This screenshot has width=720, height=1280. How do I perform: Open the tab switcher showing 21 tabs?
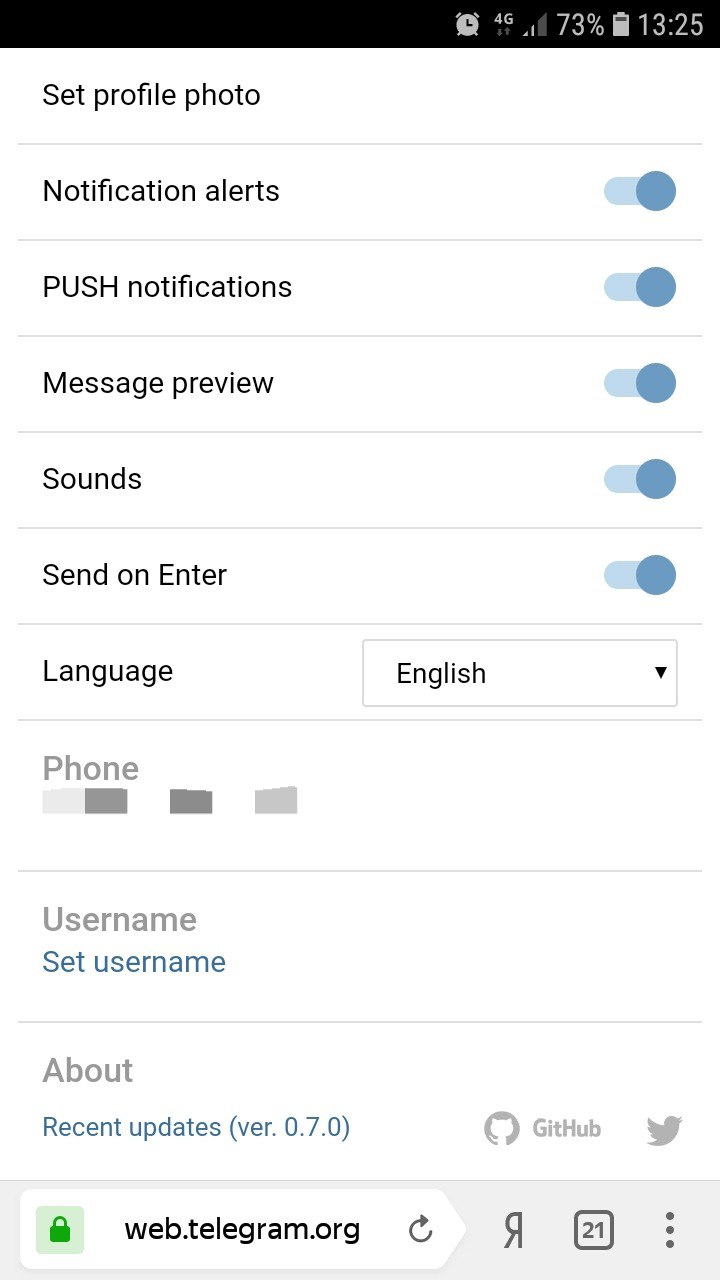594,1230
